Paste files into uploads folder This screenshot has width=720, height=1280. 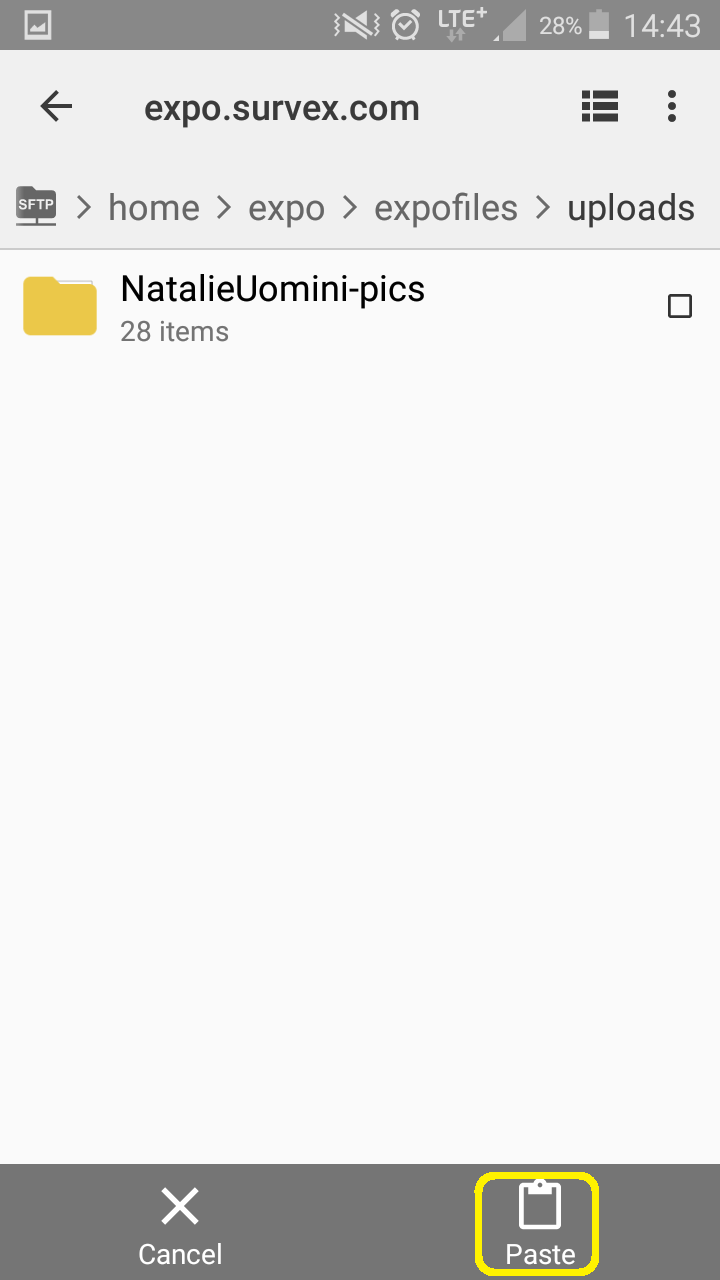[540, 1224]
